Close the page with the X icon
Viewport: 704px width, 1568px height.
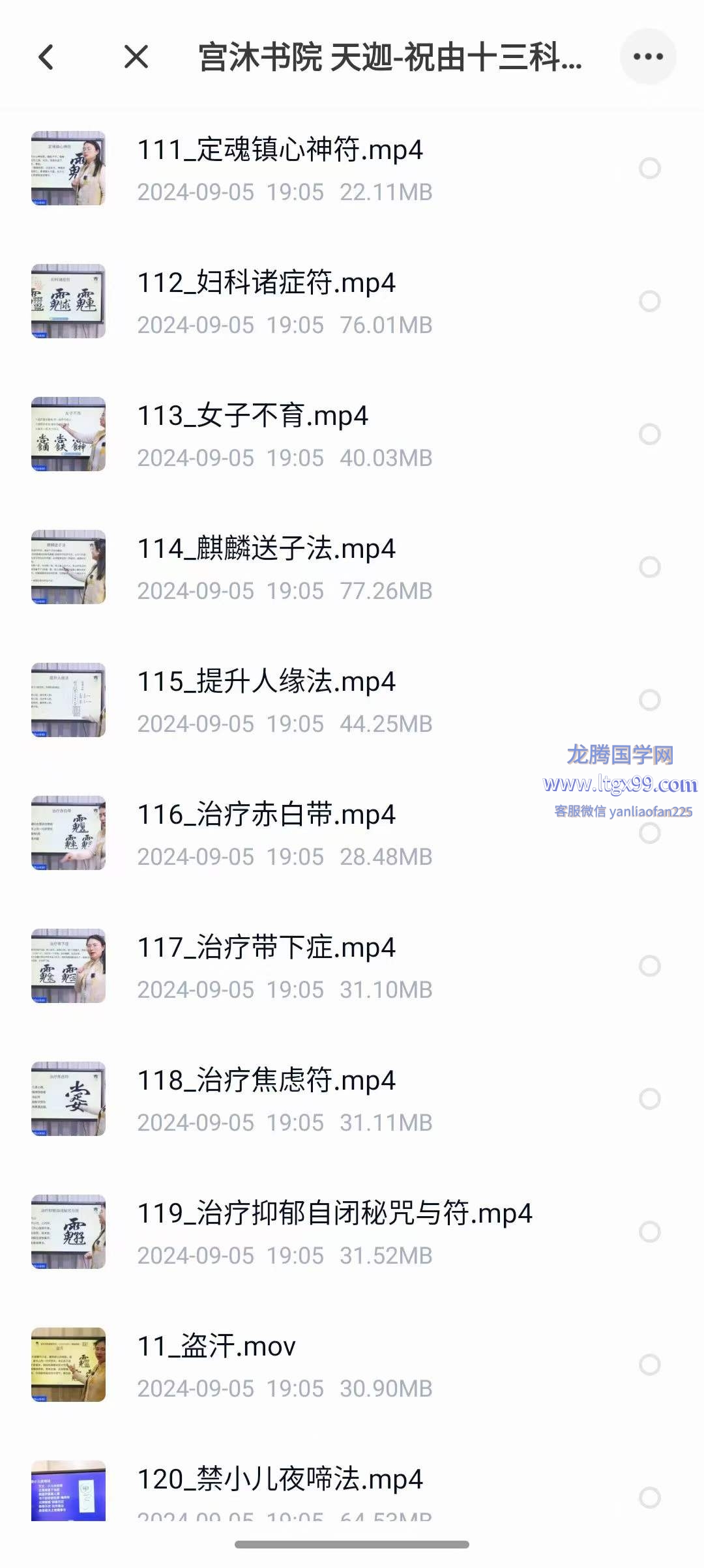point(136,57)
